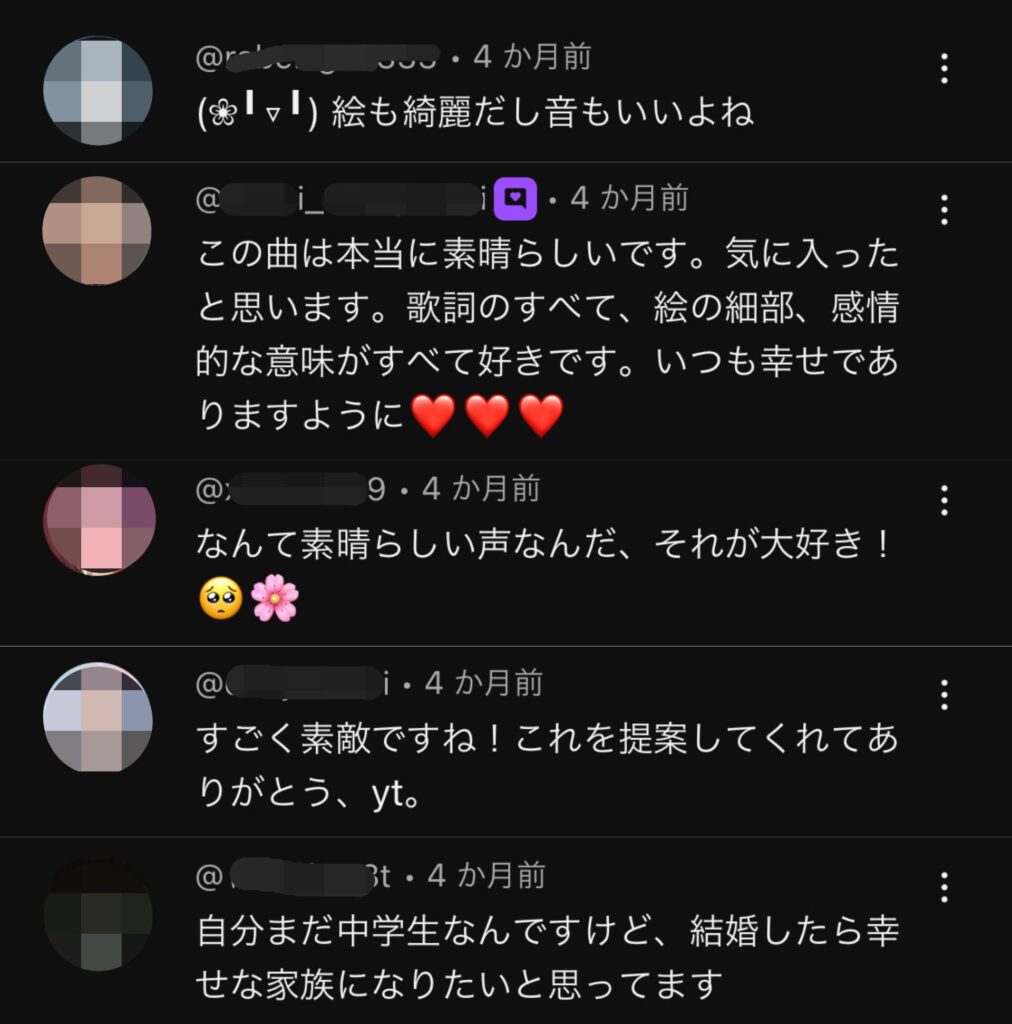Visit the channel of the すごく素敵ですね commenter
The height and width of the screenshot is (1024, 1012).
coord(98,716)
